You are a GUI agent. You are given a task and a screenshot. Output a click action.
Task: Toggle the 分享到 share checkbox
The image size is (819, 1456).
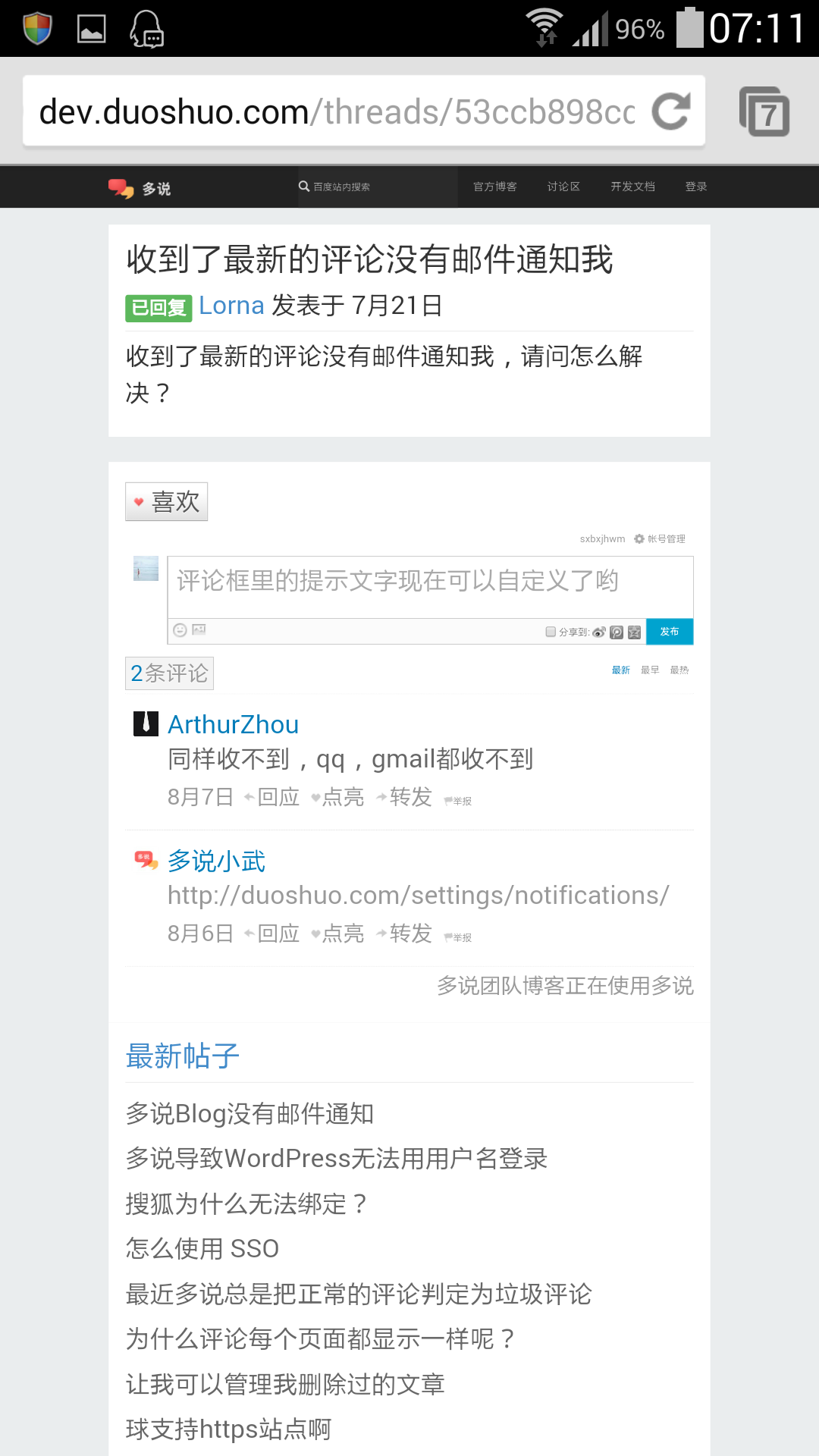tap(551, 632)
